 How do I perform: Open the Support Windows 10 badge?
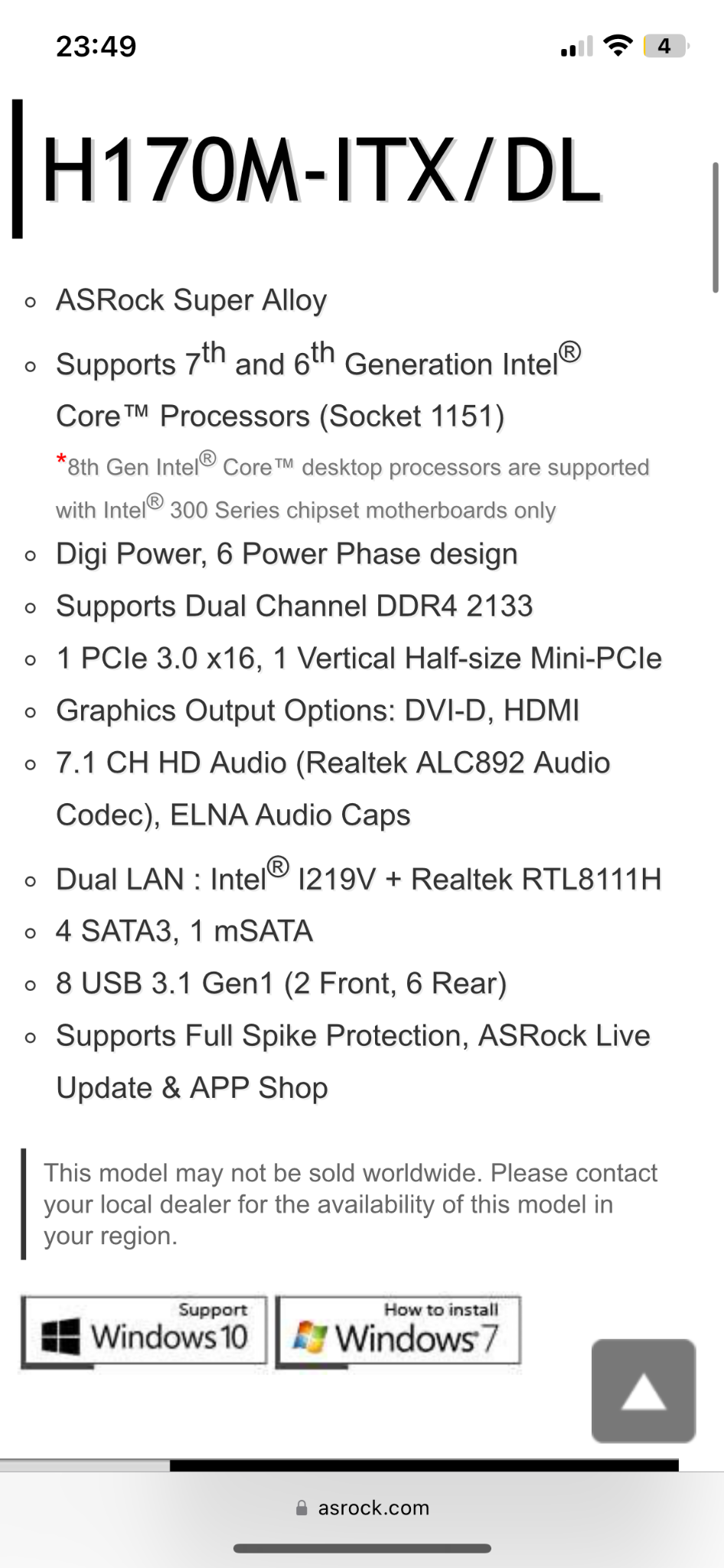click(x=145, y=1331)
